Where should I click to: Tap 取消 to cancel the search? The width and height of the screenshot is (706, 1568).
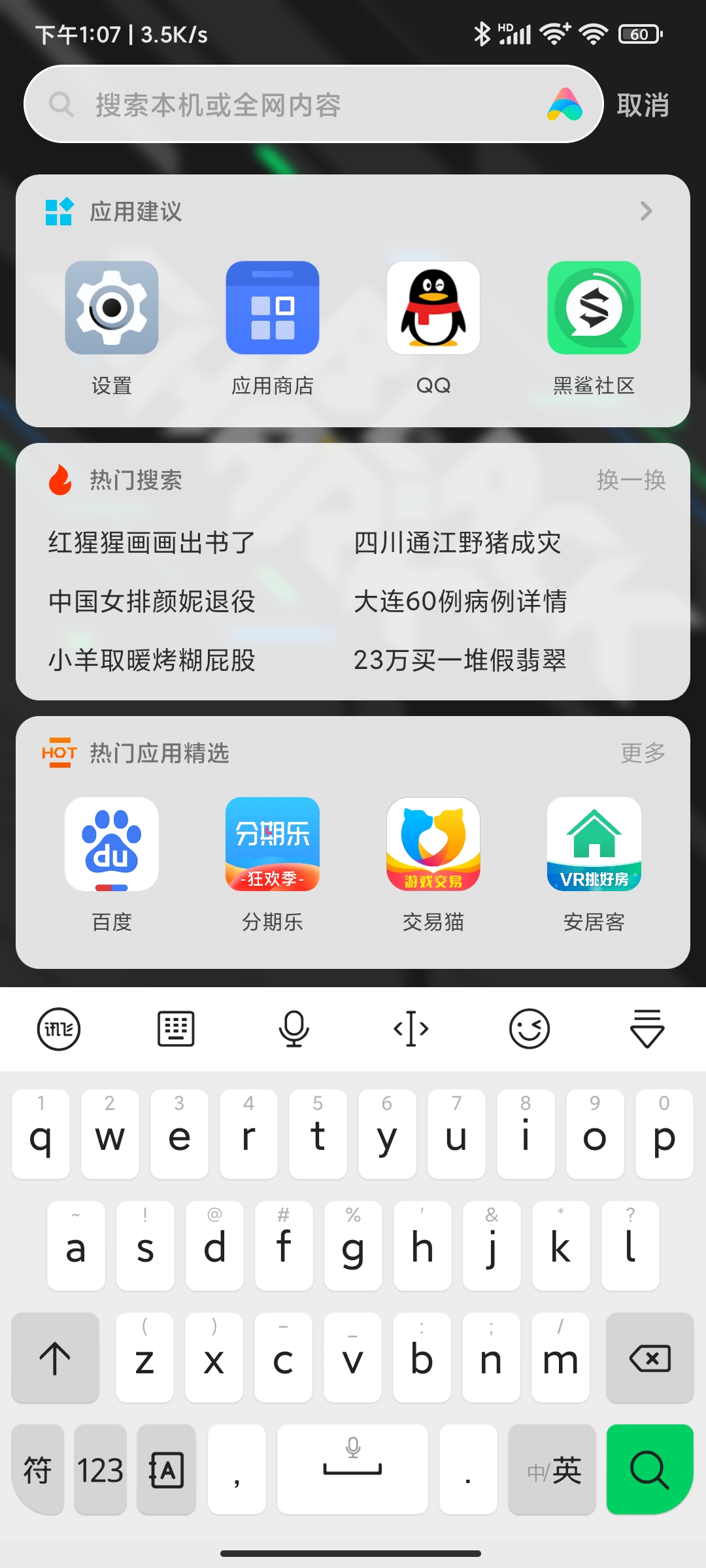point(643,105)
